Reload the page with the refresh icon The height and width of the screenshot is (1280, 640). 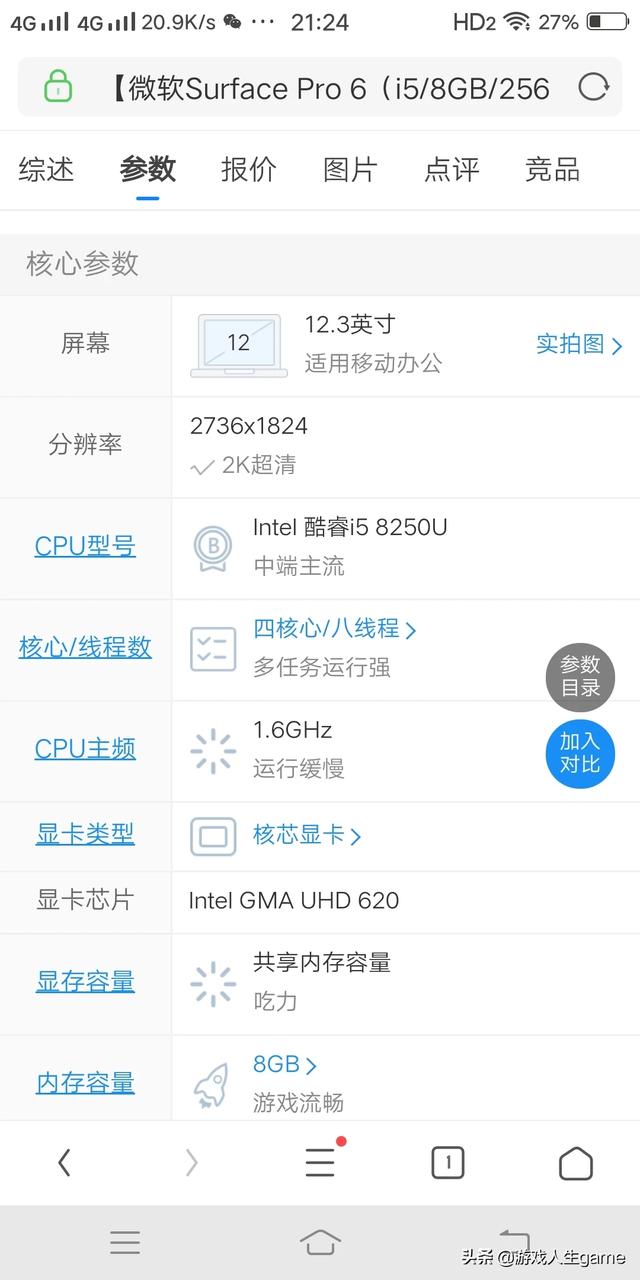click(x=593, y=87)
